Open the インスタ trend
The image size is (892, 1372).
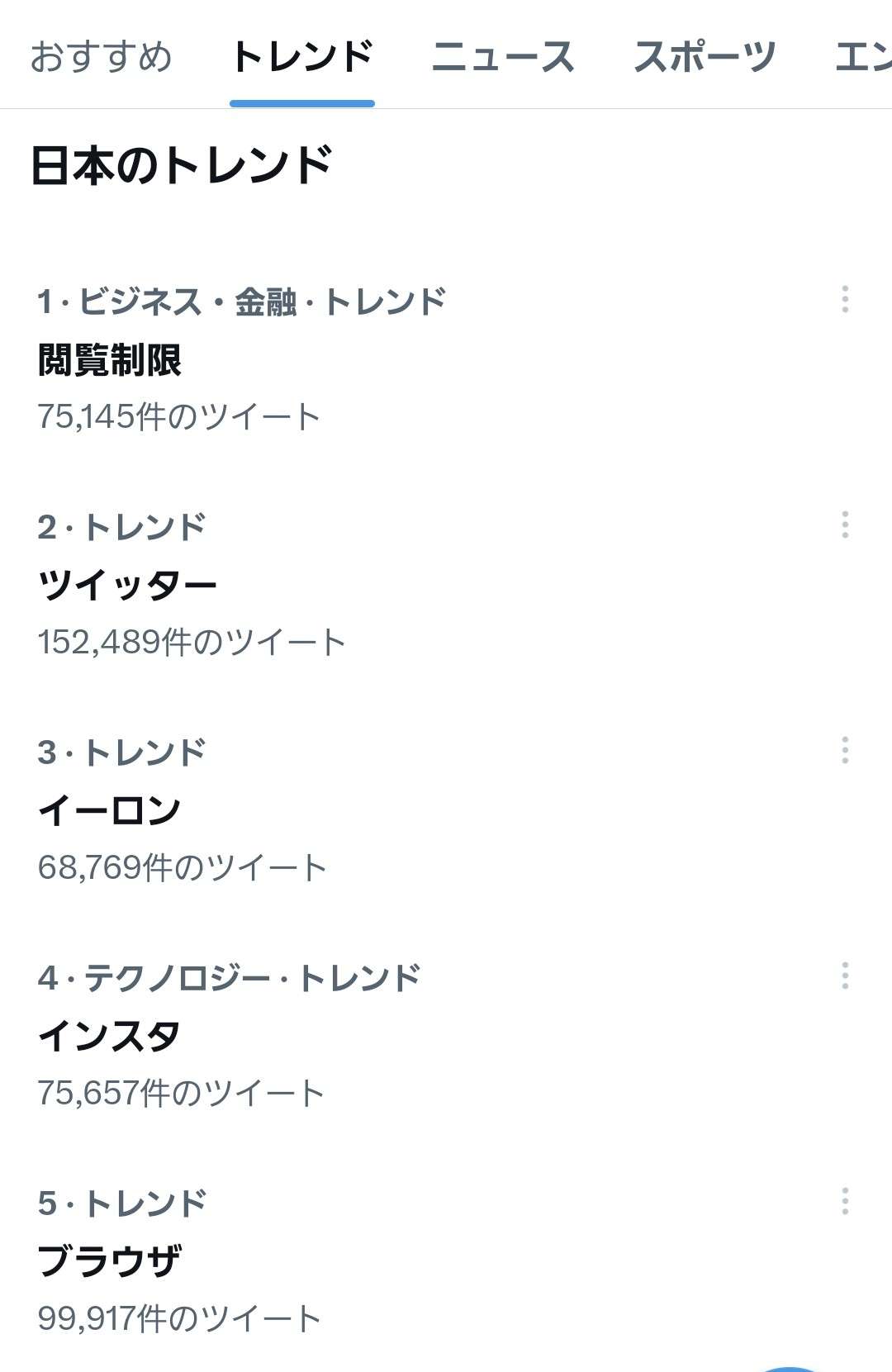pyautogui.click(x=110, y=1036)
